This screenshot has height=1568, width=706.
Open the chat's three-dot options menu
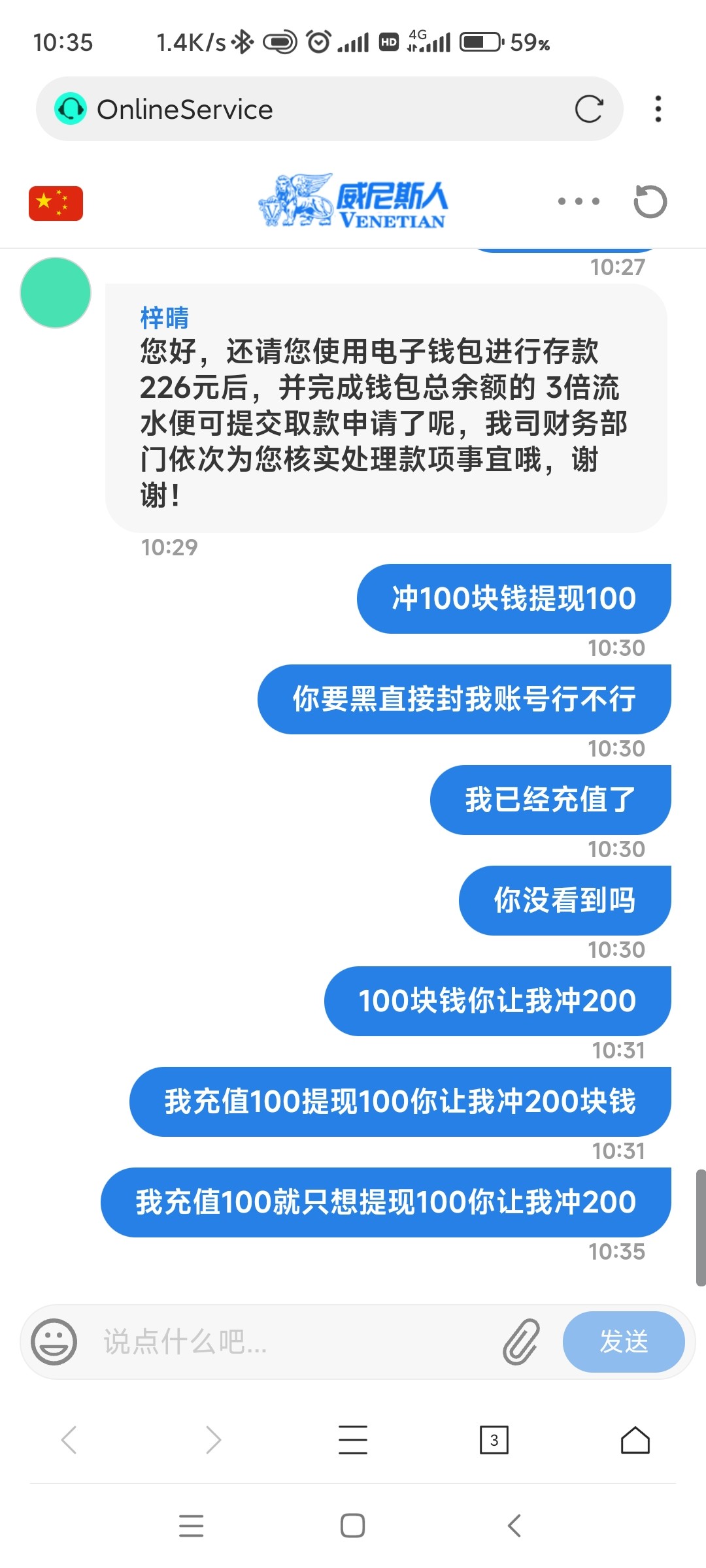tap(579, 201)
